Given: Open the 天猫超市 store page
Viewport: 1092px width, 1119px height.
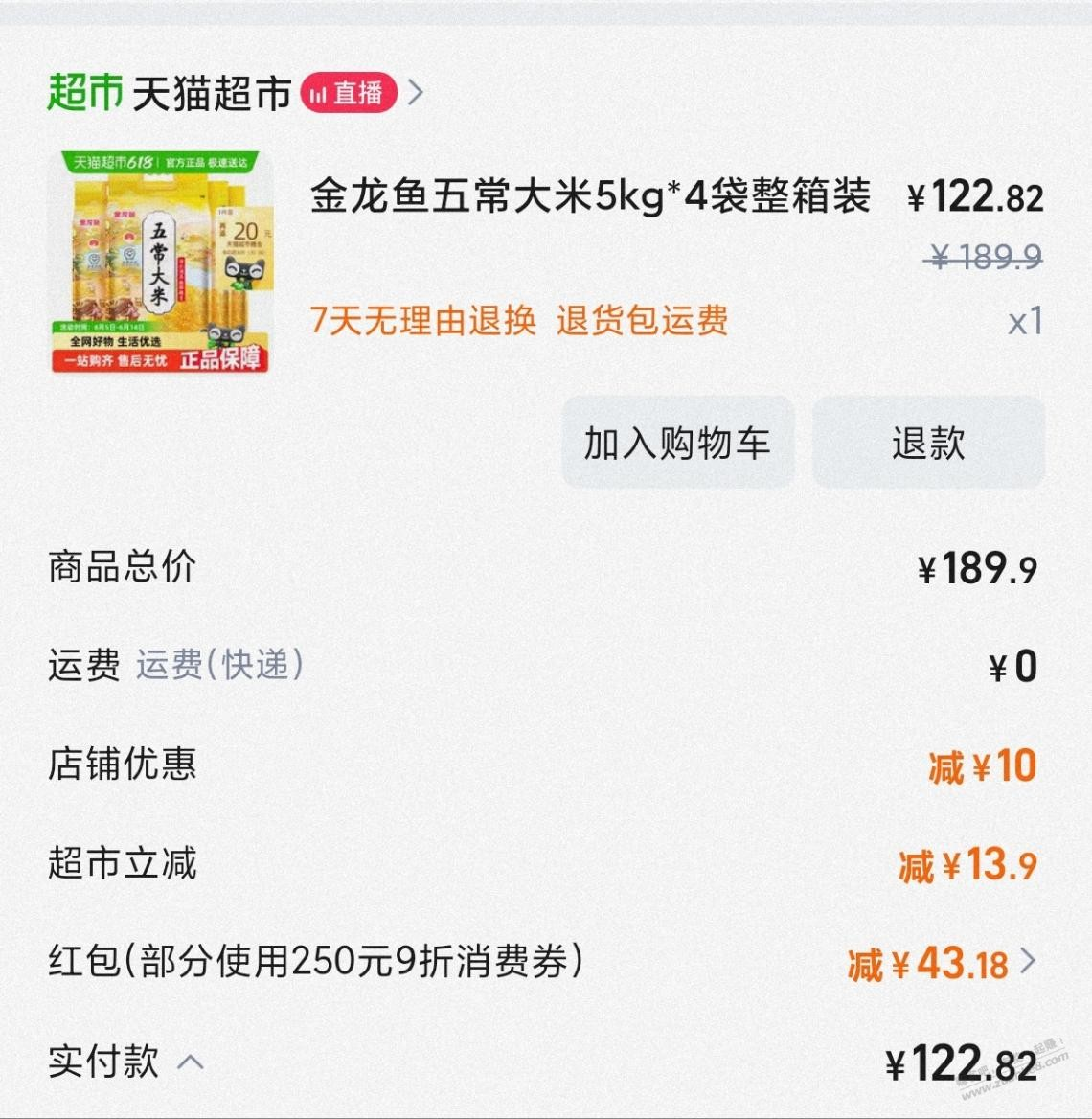Looking at the screenshot, I should (x=211, y=94).
